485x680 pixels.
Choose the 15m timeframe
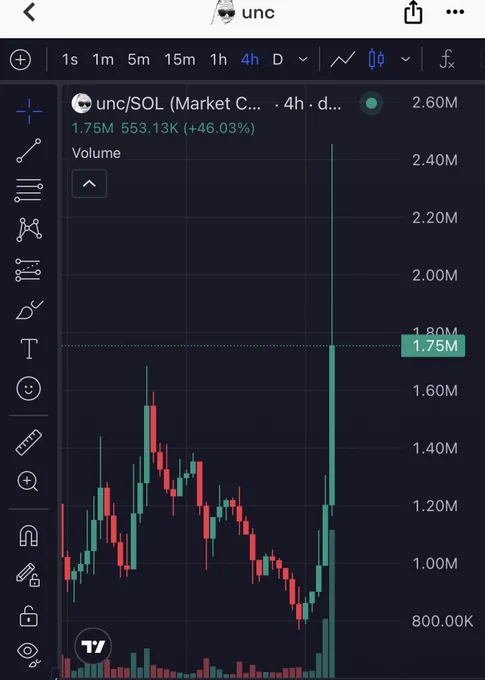[x=180, y=59]
